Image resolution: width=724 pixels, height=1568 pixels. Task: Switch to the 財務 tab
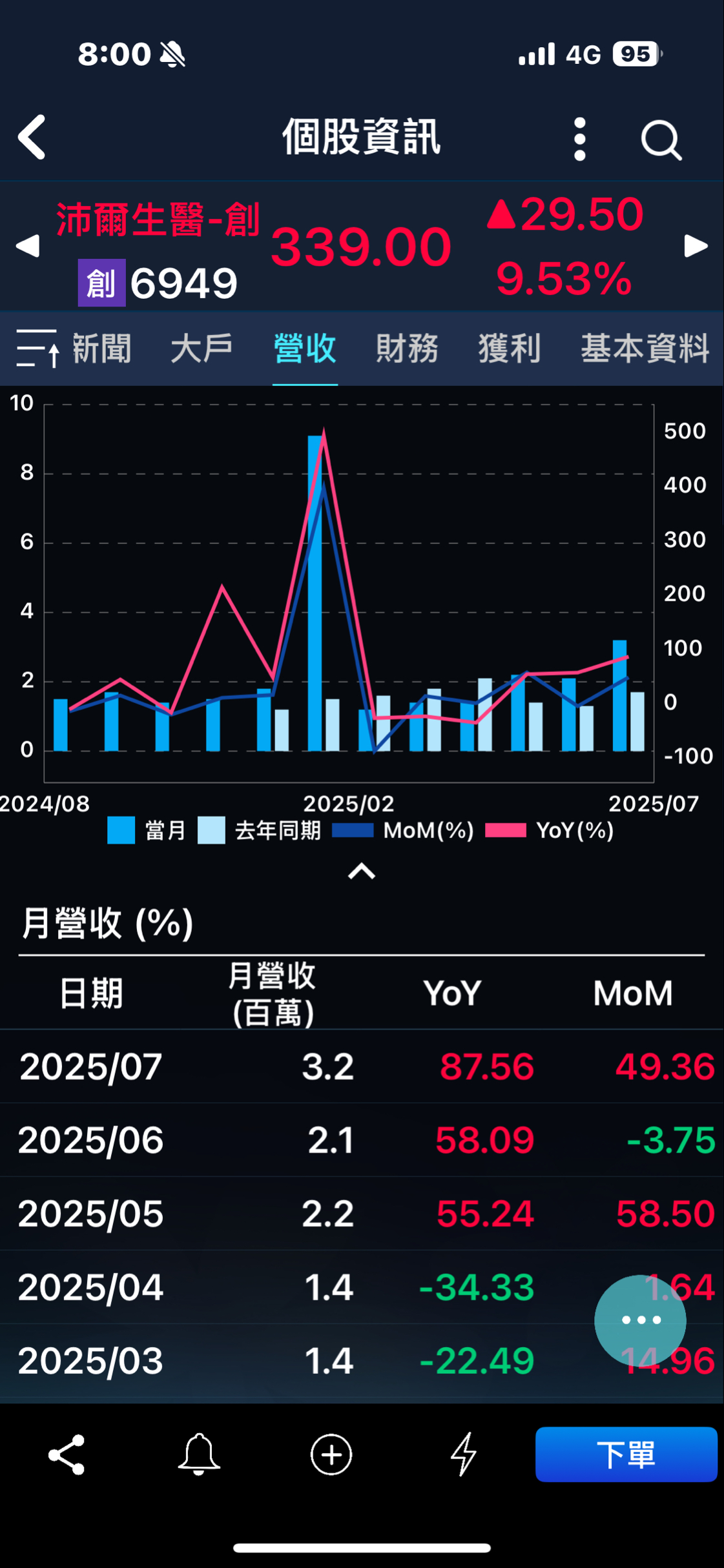tap(407, 349)
